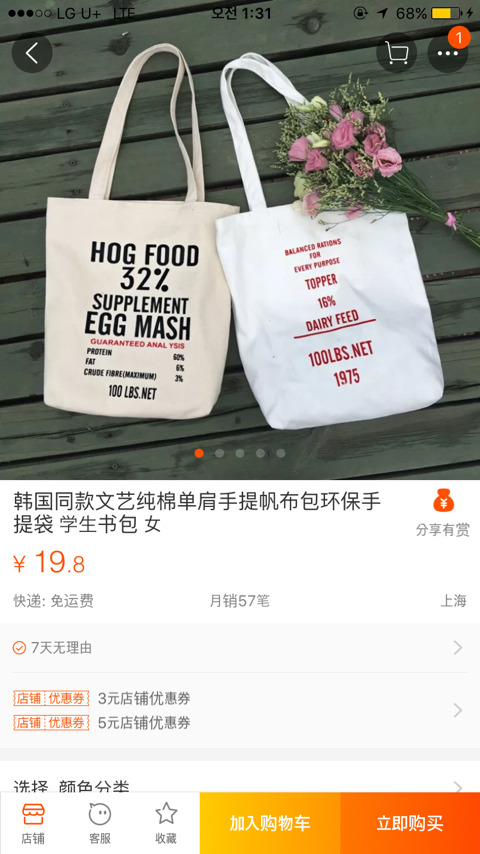The width and height of the screenshot is (480, 854).
Task: Open the shopping cart icon
Action: (396, 53)
